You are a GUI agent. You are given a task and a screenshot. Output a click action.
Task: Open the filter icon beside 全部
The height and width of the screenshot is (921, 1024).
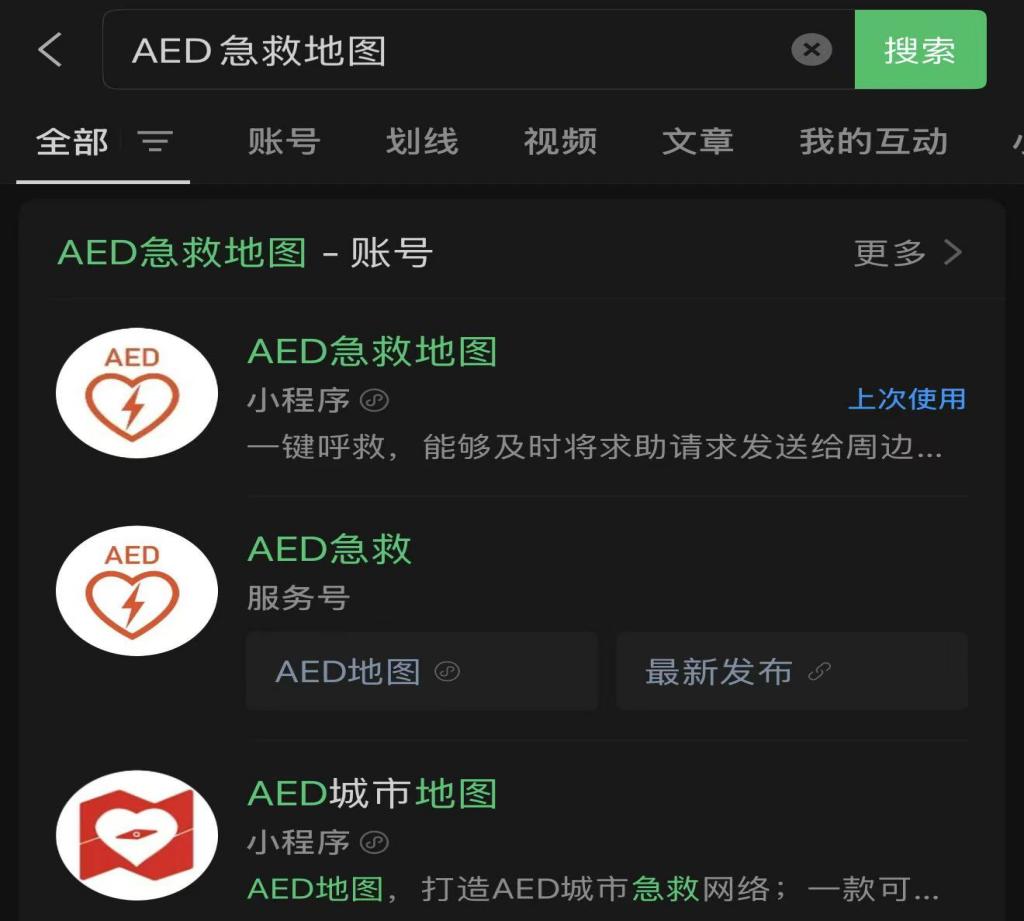[155, 142]
